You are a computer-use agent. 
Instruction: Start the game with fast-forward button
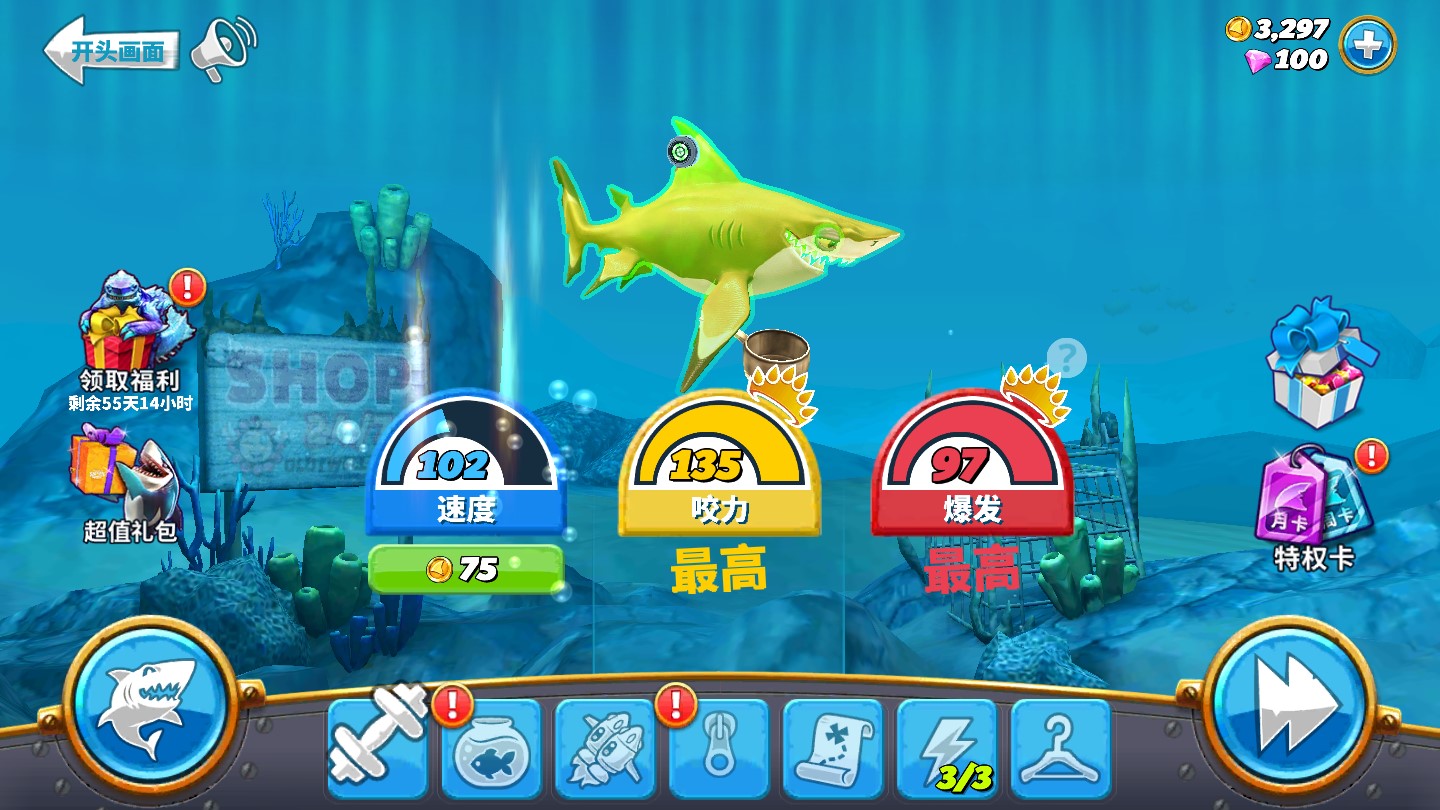[x=1290, y=702]
